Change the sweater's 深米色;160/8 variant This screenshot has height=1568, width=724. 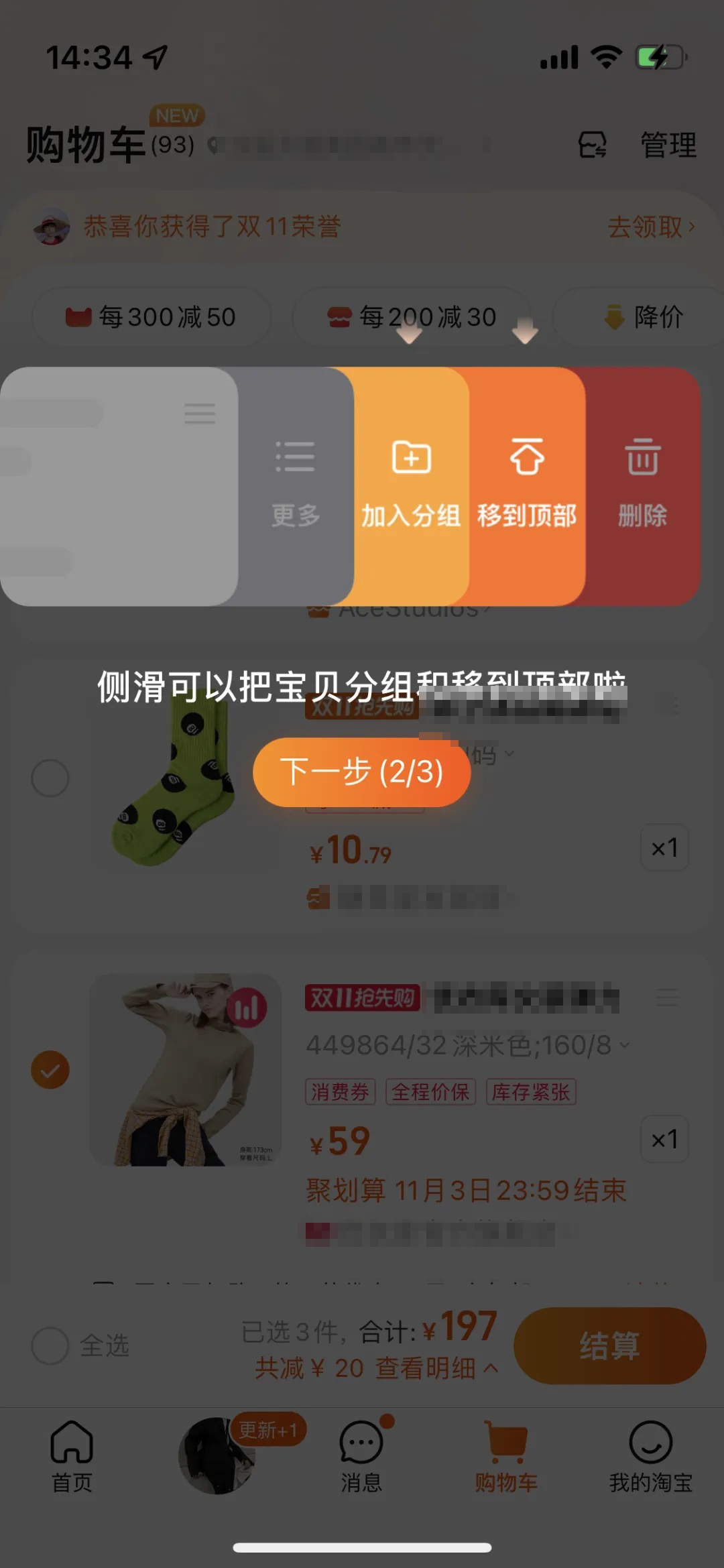click(467, 1044)
